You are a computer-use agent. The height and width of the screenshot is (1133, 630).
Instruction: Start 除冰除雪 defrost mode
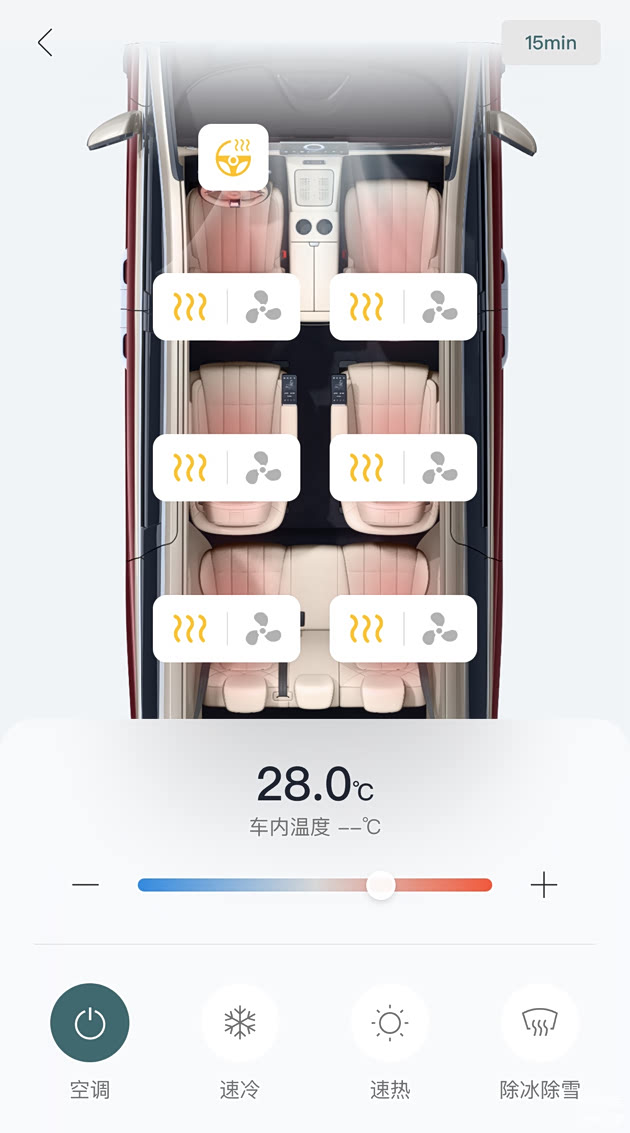point(540,1023)
